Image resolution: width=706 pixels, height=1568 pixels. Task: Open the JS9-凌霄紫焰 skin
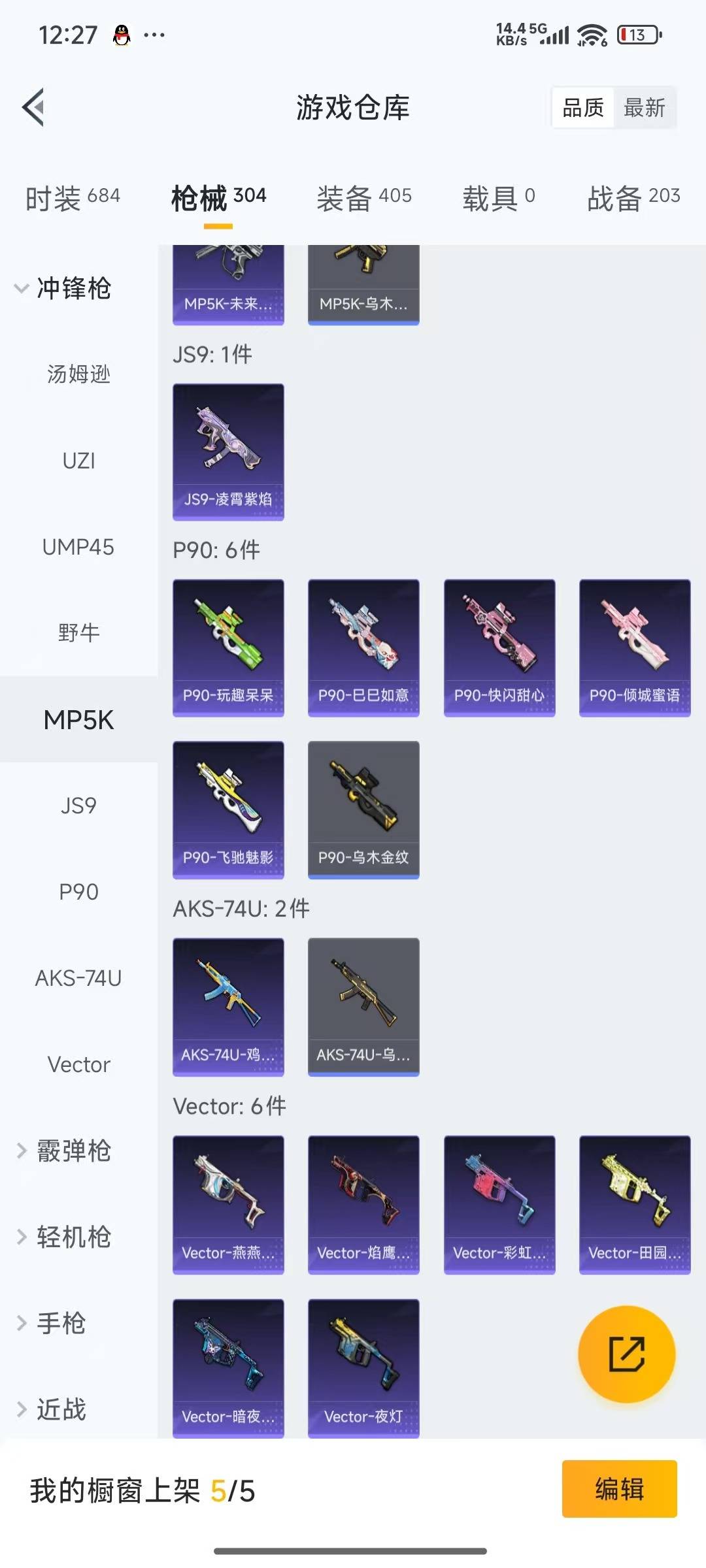(228, 451)
